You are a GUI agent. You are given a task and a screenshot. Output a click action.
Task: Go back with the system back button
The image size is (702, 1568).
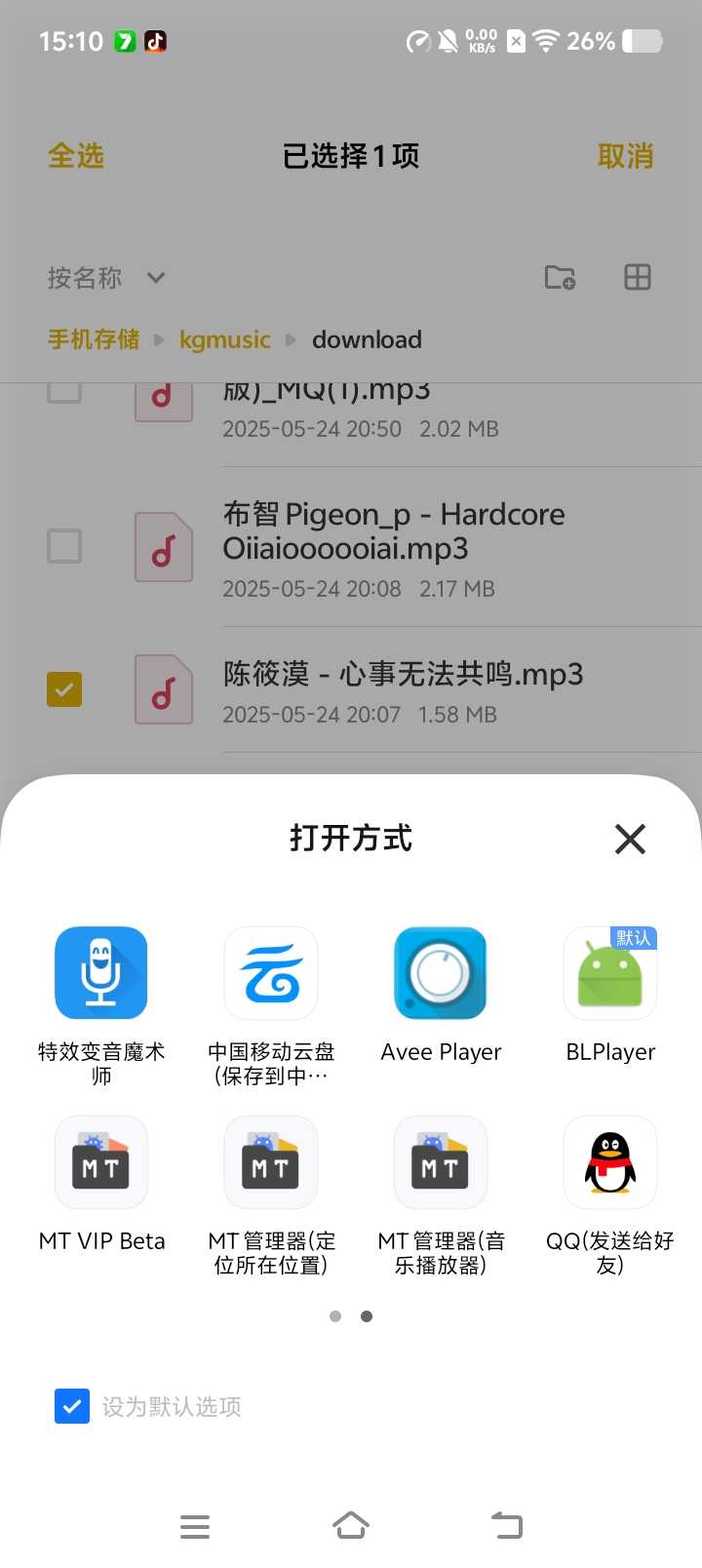507,1525
